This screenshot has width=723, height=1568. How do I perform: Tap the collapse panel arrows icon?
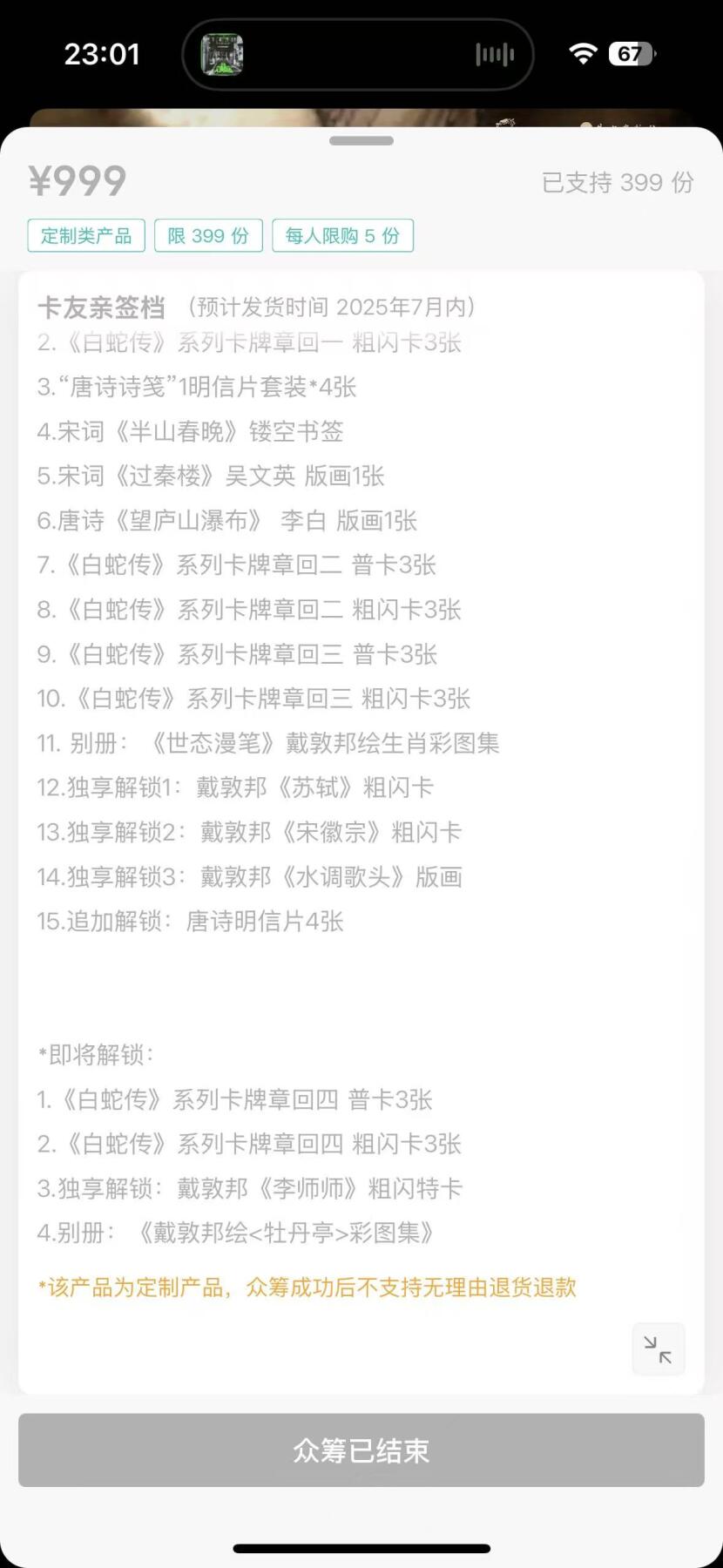click(x=658, y=1348)
